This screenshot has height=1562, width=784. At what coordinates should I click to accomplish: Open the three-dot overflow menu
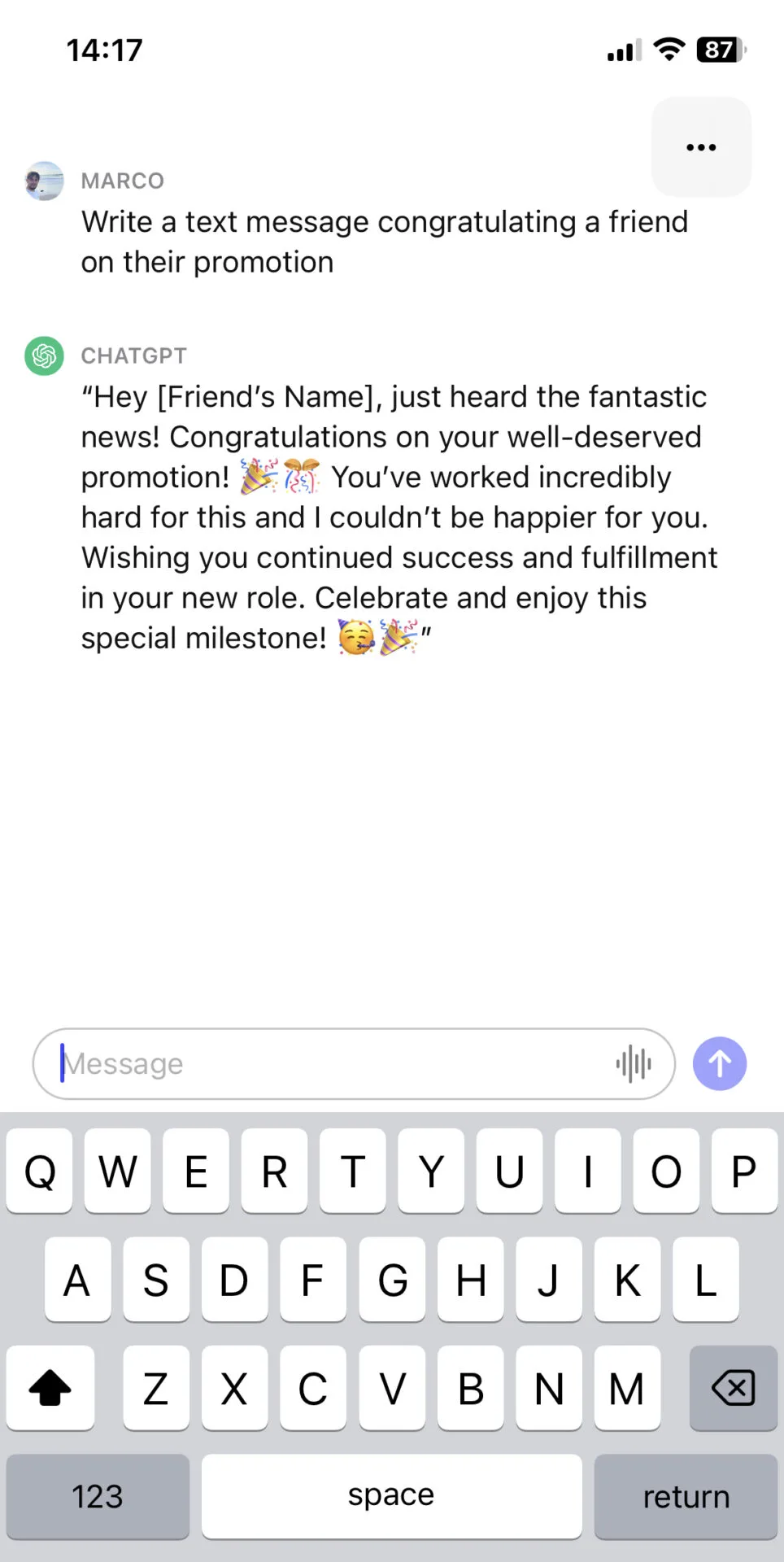[701, 147]
